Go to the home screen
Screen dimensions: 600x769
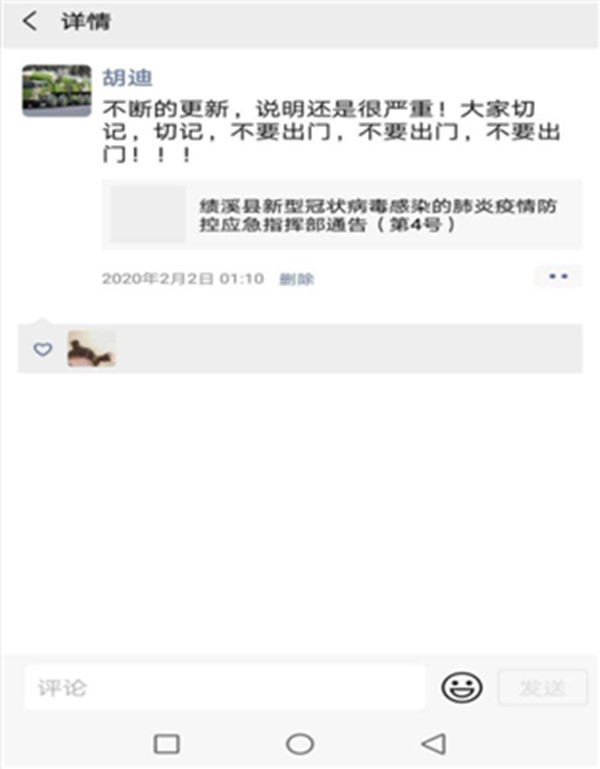pos(300,743)
